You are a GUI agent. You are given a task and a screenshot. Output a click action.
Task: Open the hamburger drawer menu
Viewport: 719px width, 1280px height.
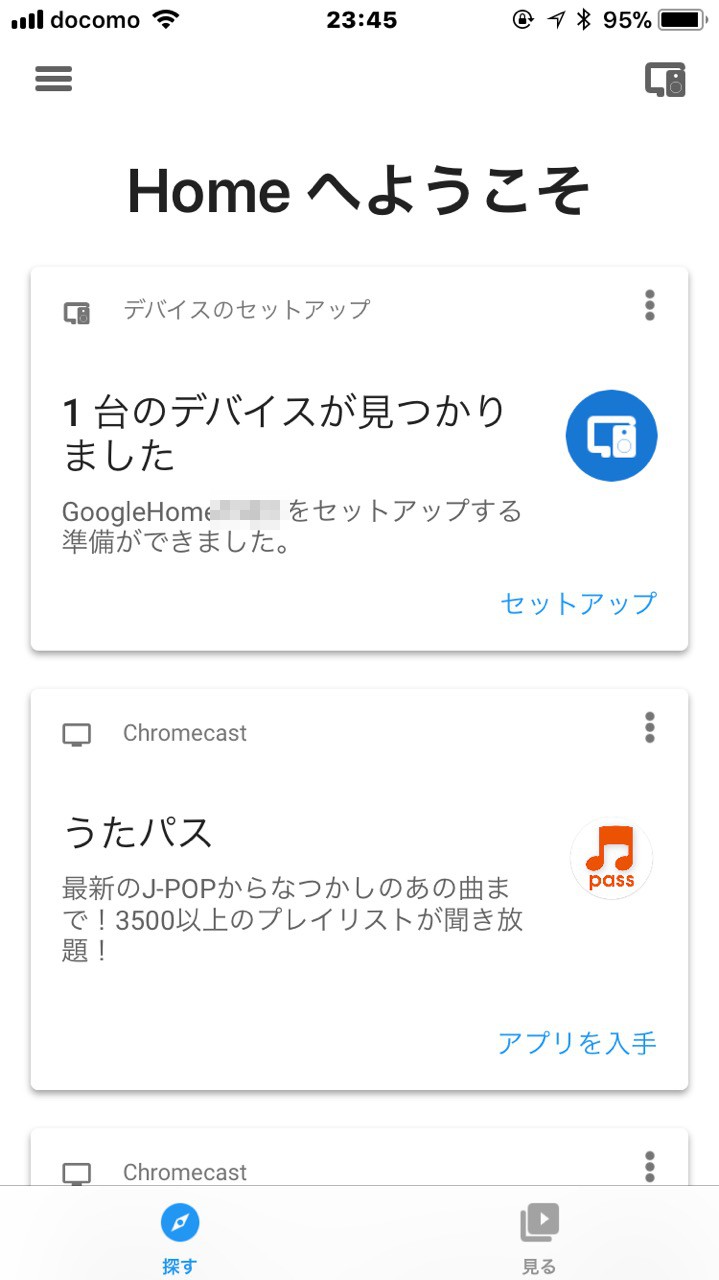coord(53,78)
